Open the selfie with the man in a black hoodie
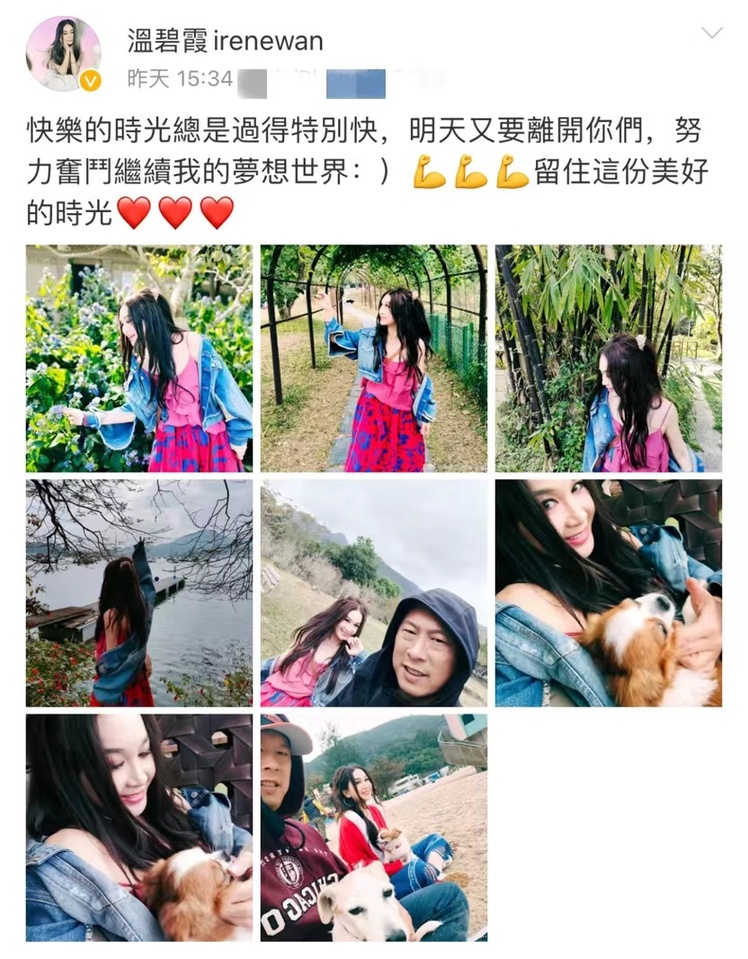Image resolution: width=748 pixels, height=959 pixels. coord(374,593)
